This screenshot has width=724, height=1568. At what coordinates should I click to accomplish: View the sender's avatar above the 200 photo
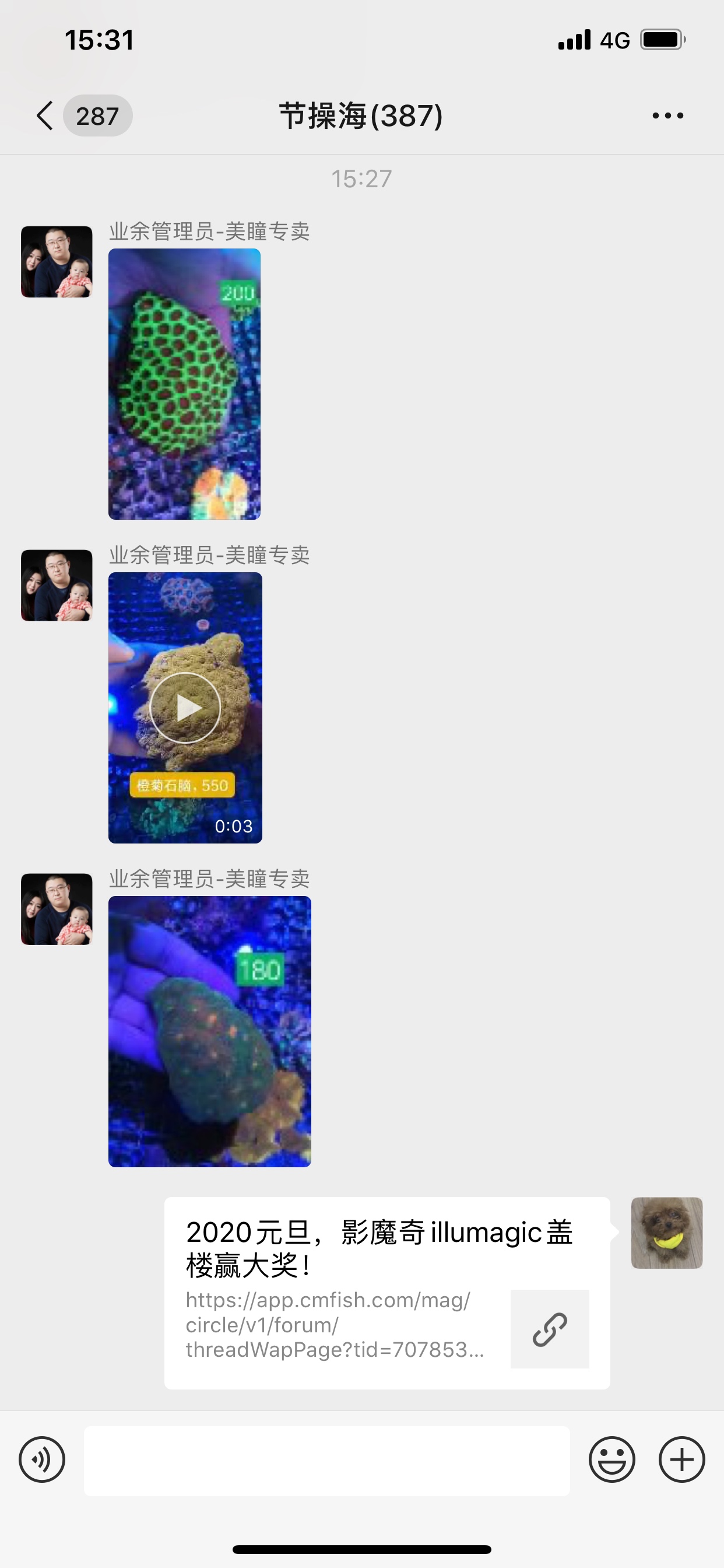tap(57, 262)
